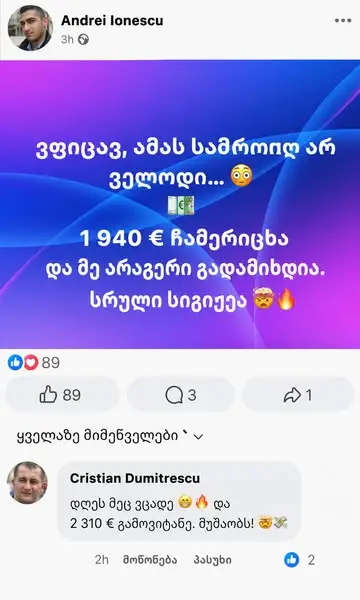Expand the comment sorting dropdown
360x600 pixels.
click(110, 436)
